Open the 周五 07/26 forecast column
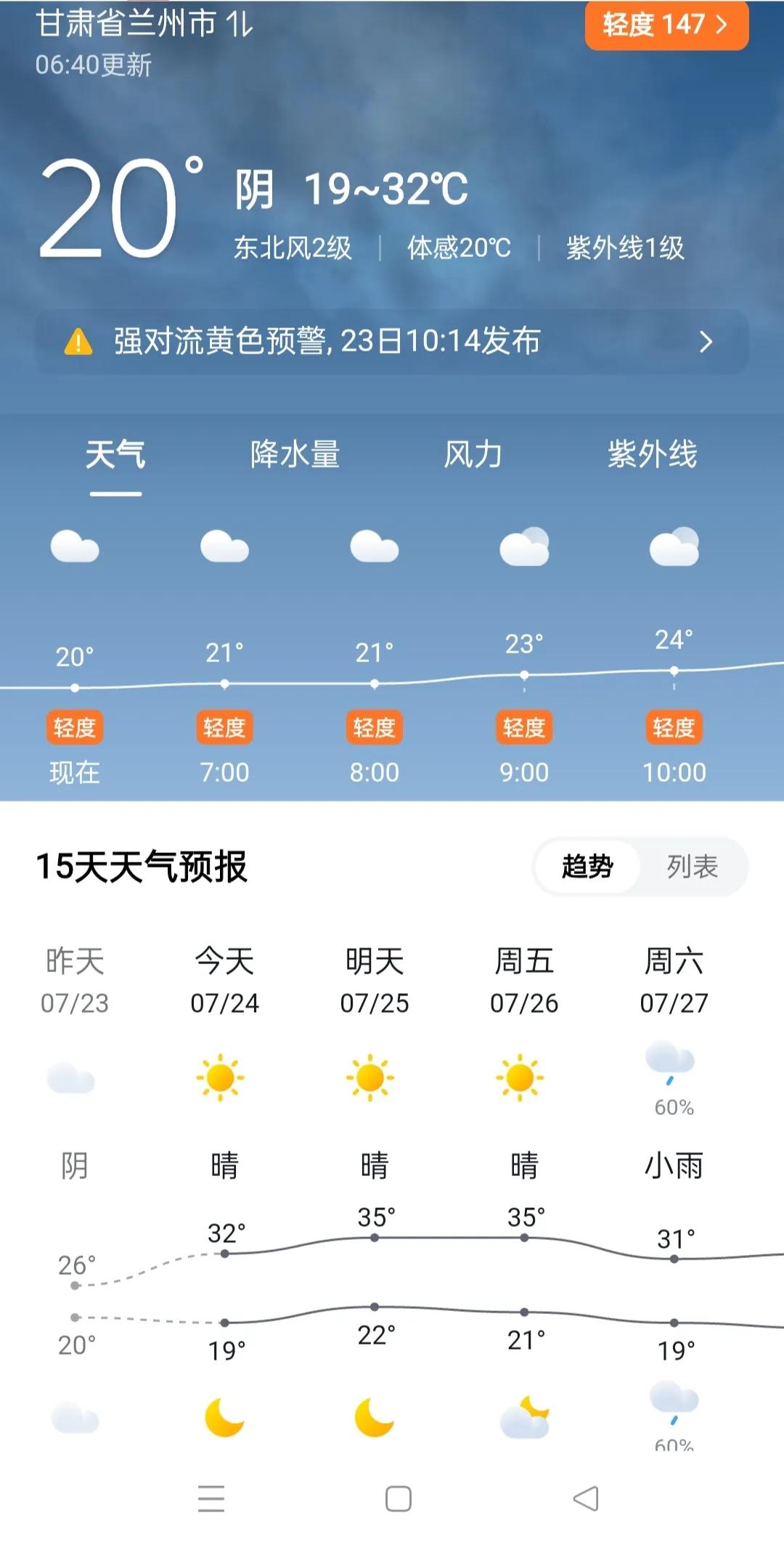The image size is (784, 1547). (524, 1191)
